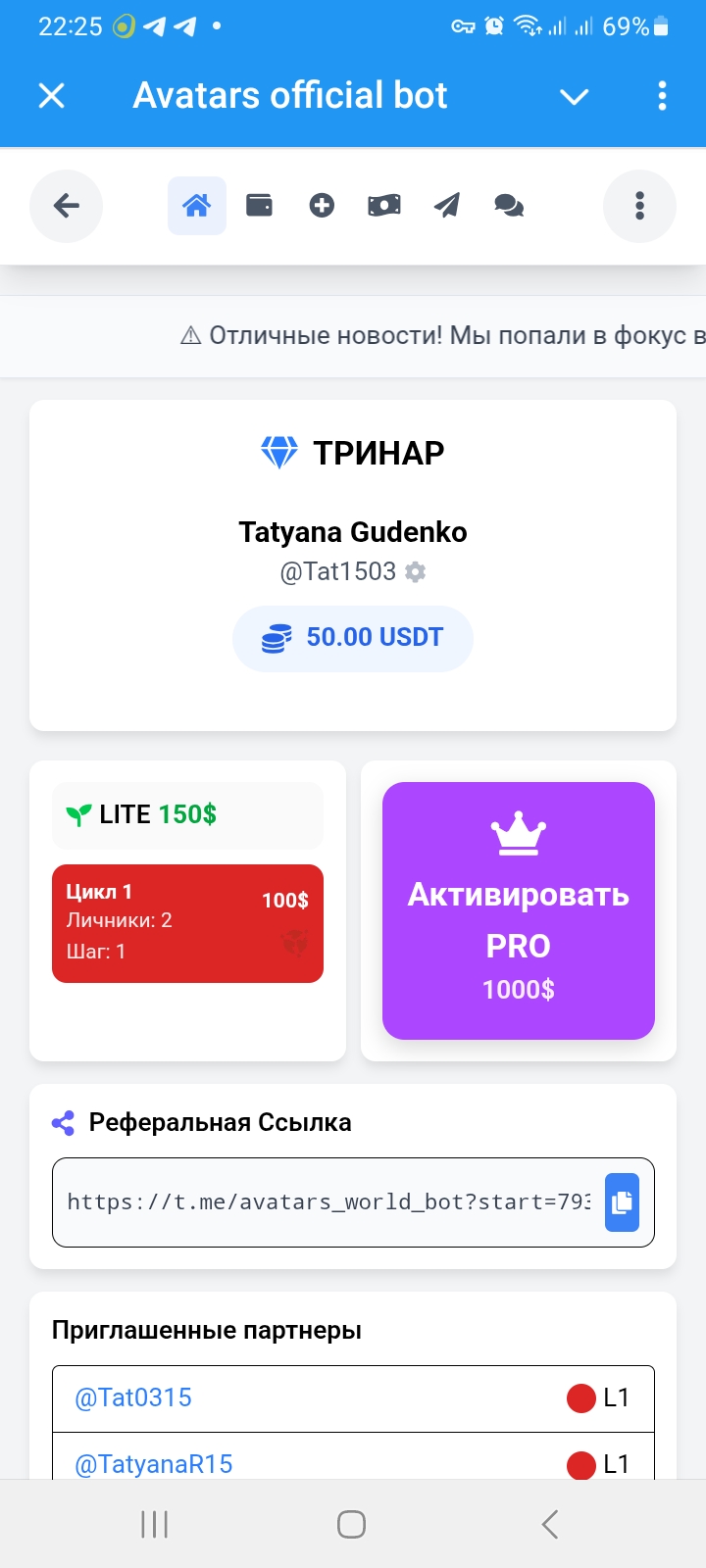Close the Avatars official bot mini app
706x1568 pixels.
pyautogui.click(x=51, y=96)
